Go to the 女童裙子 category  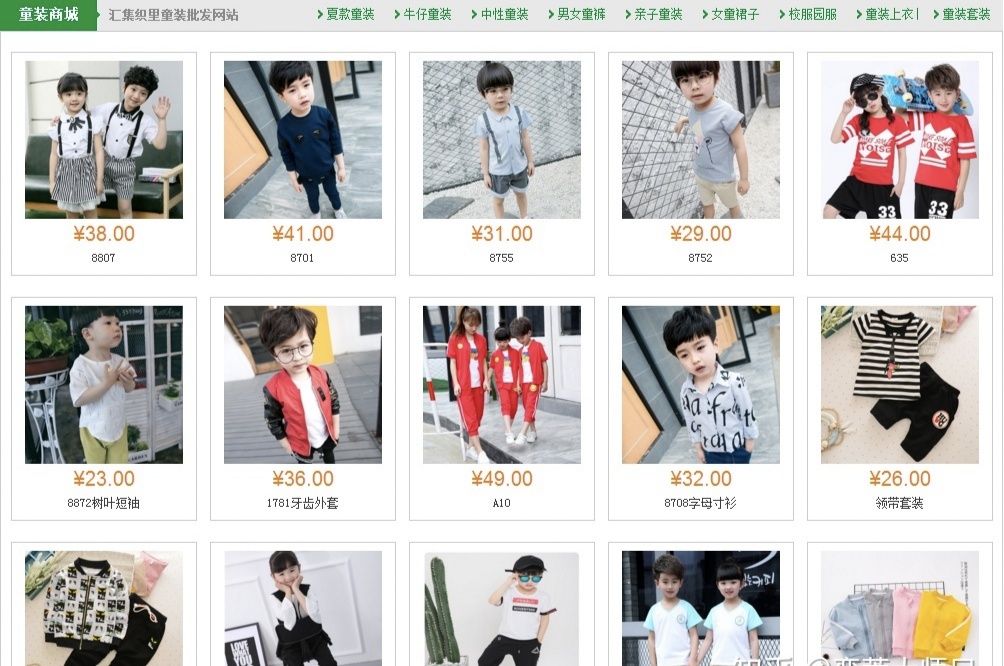point(735,14)
